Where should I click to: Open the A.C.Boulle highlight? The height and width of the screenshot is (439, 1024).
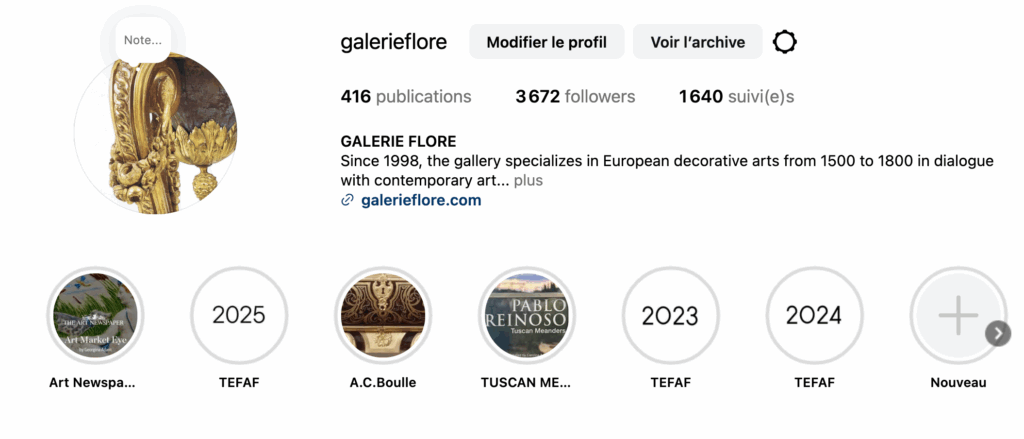[383, 316]
